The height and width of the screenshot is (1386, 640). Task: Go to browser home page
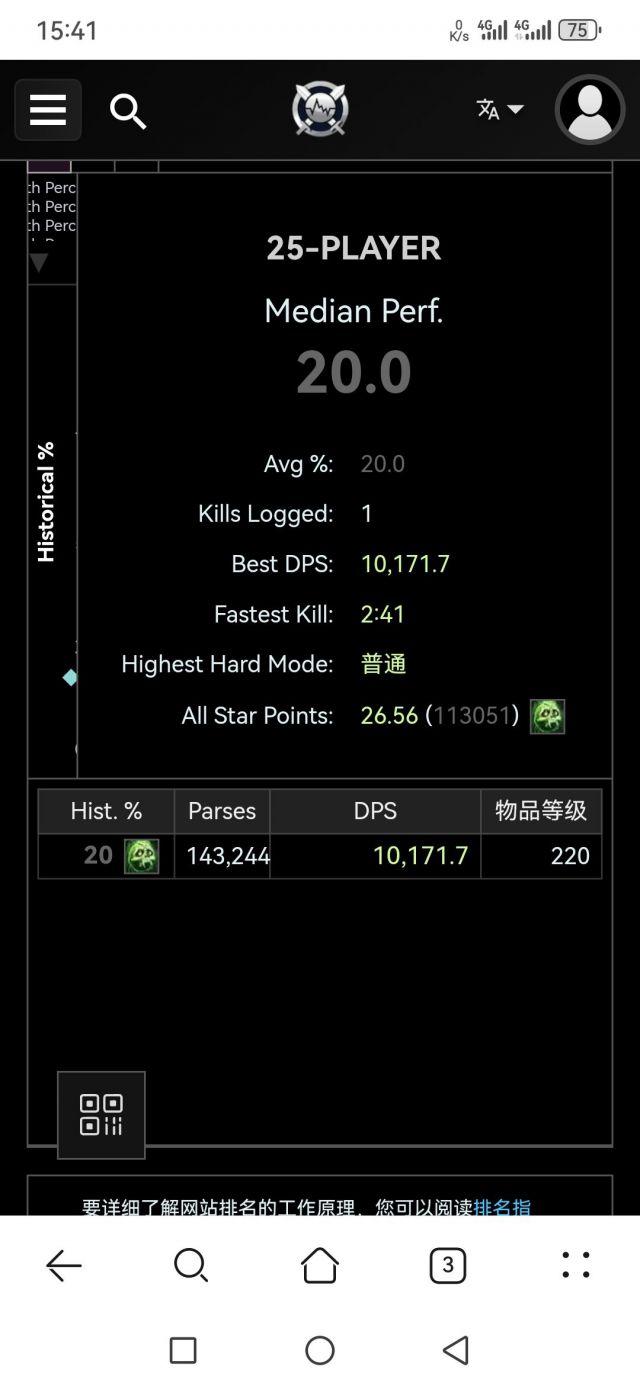click(x=320, y=1266)
